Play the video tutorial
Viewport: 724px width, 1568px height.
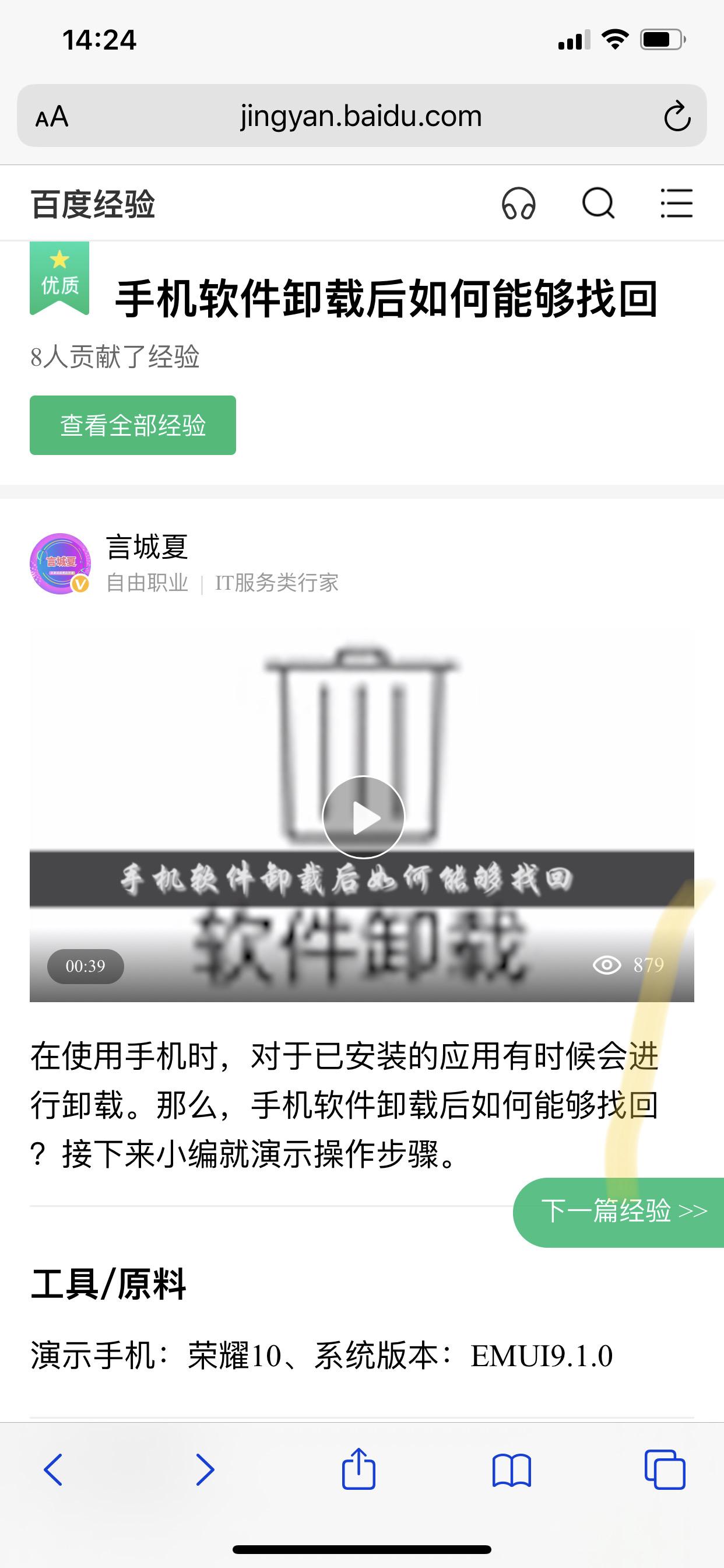tap(363, 817)
